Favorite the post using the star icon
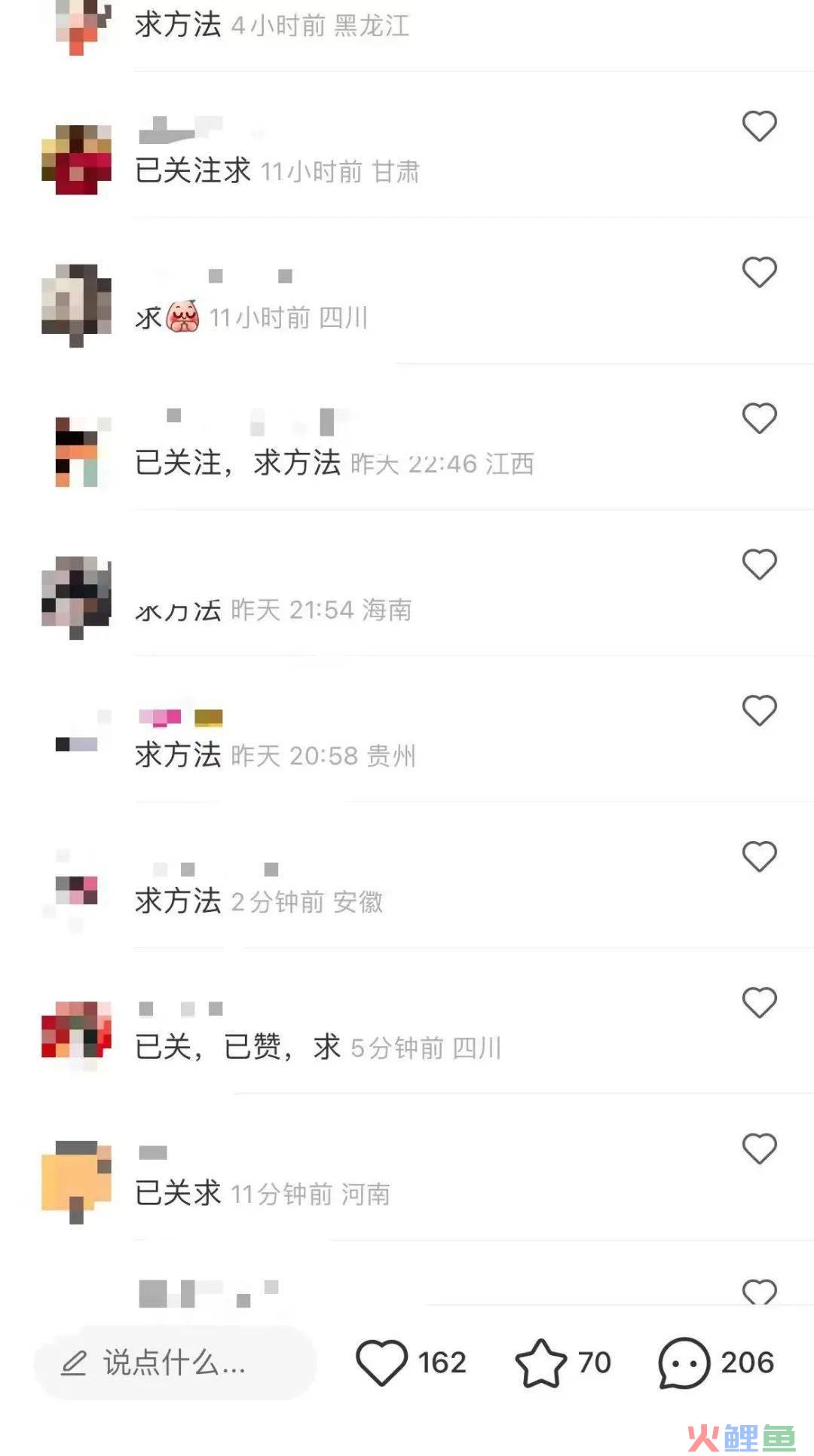 click(540, 1363)
